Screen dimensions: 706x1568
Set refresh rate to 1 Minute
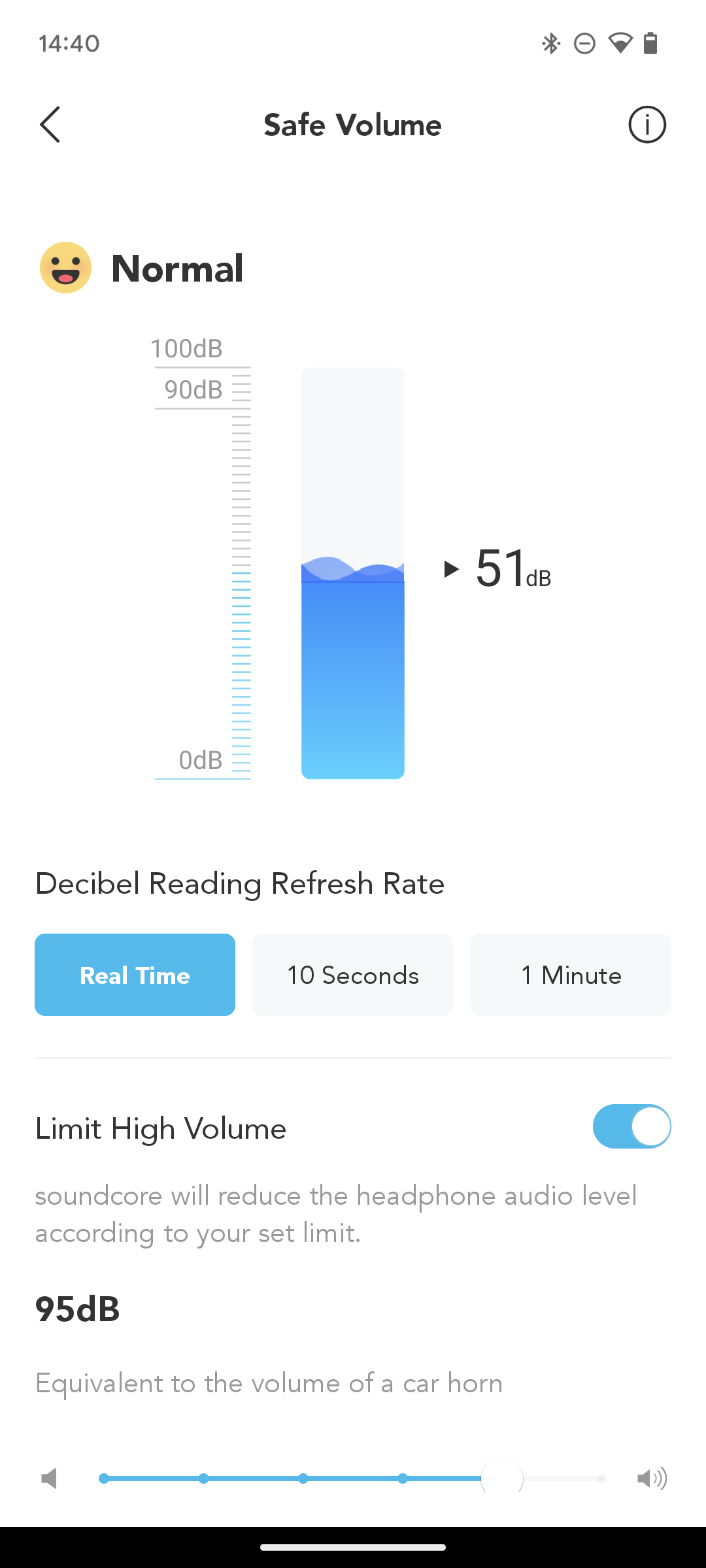coord(571,975)
